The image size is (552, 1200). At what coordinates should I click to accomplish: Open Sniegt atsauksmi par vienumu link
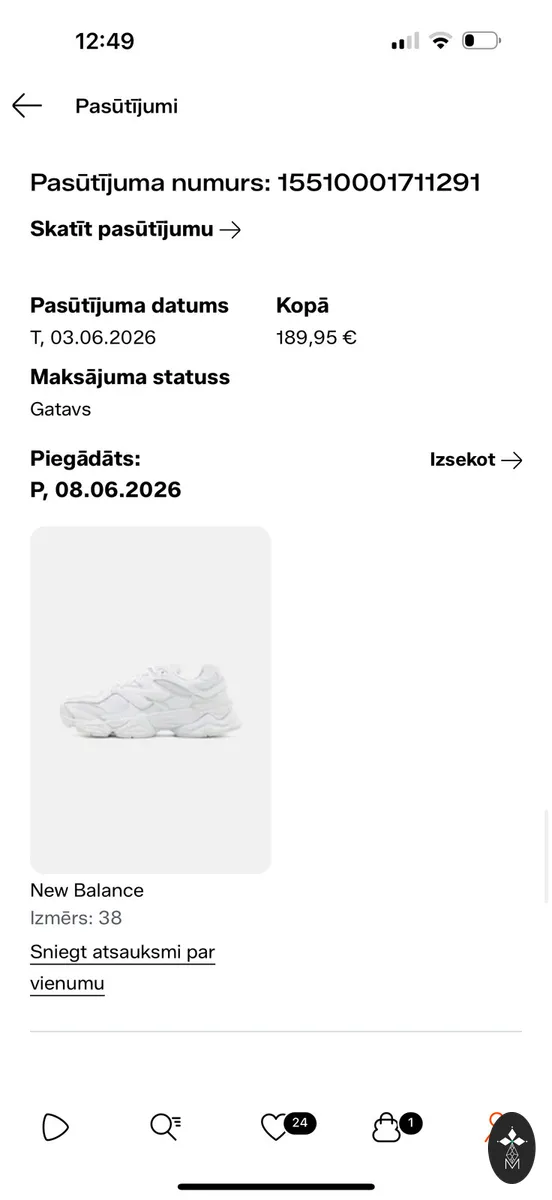pos(123,968)
